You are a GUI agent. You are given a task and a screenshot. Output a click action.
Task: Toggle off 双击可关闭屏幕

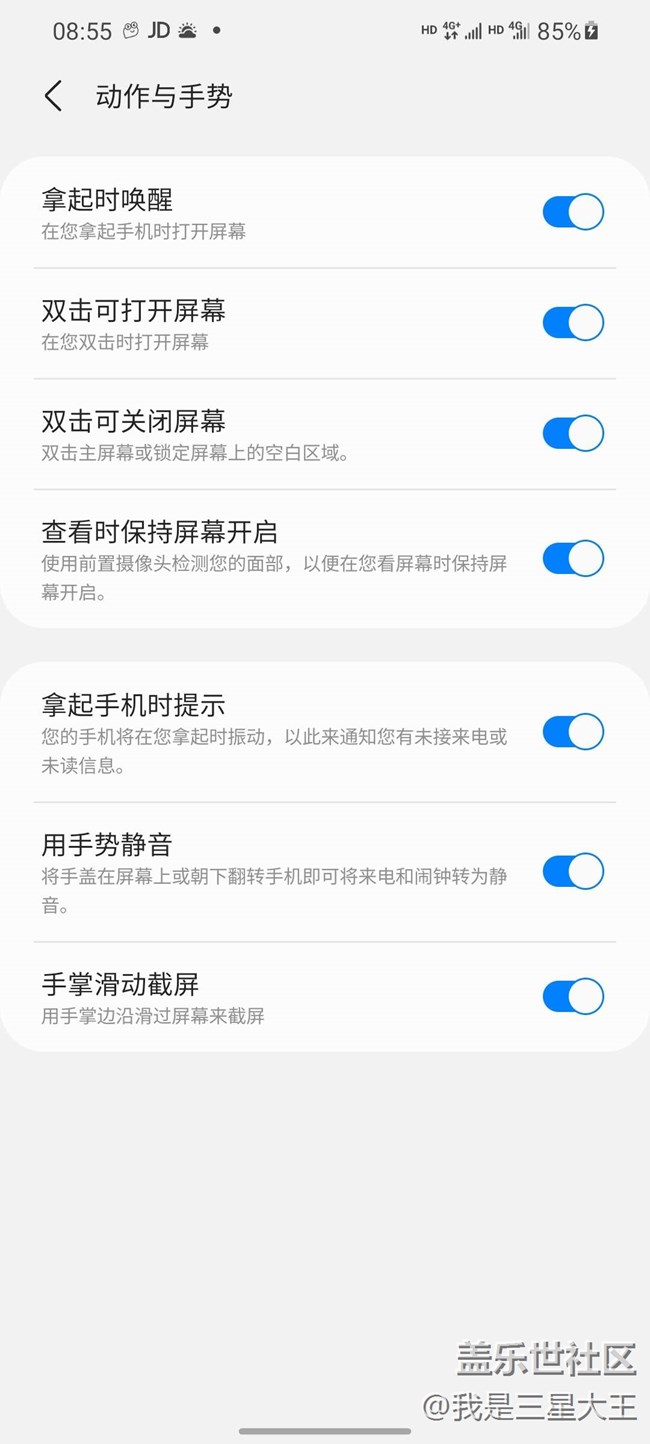point(573,433)
